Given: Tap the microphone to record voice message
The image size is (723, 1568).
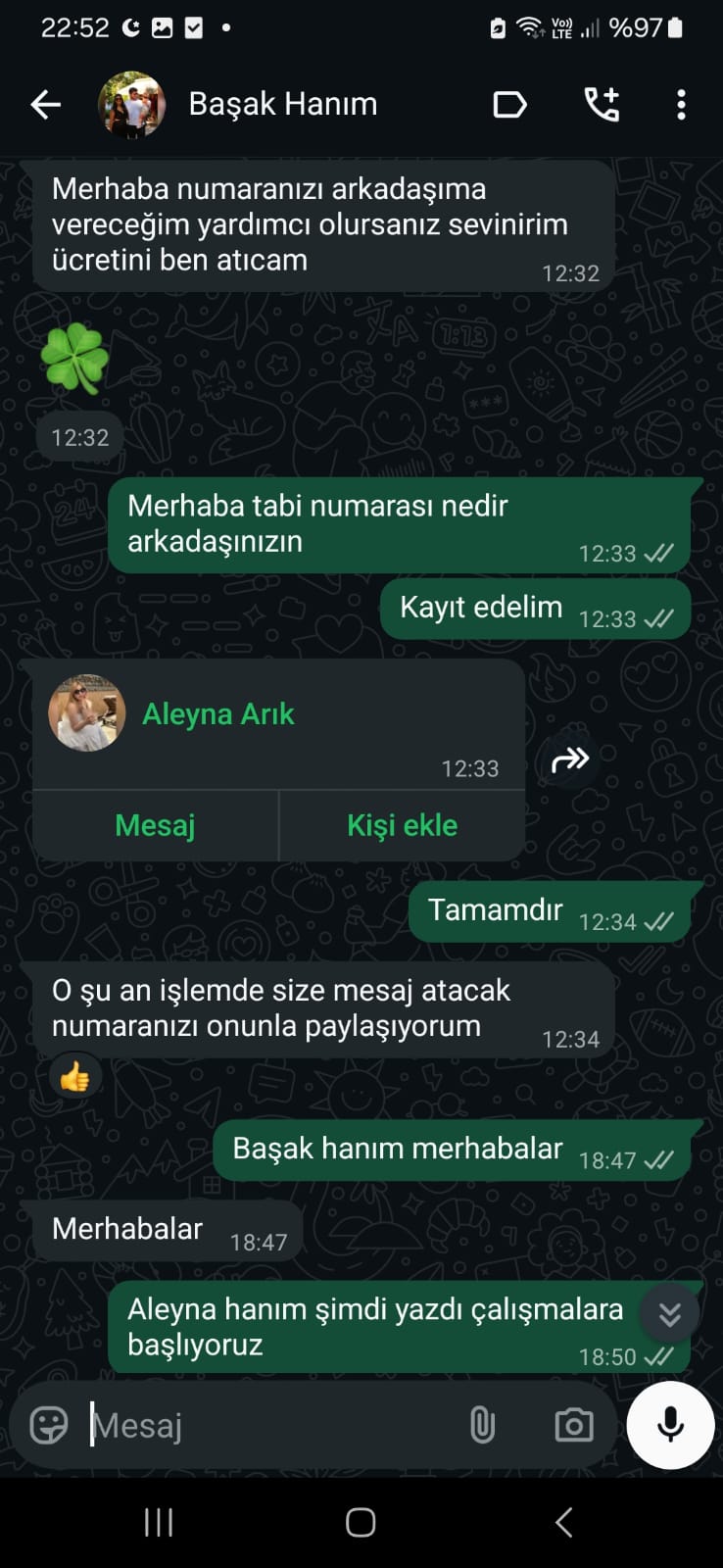Looking at the screenshot, I should click(670, 1425).
